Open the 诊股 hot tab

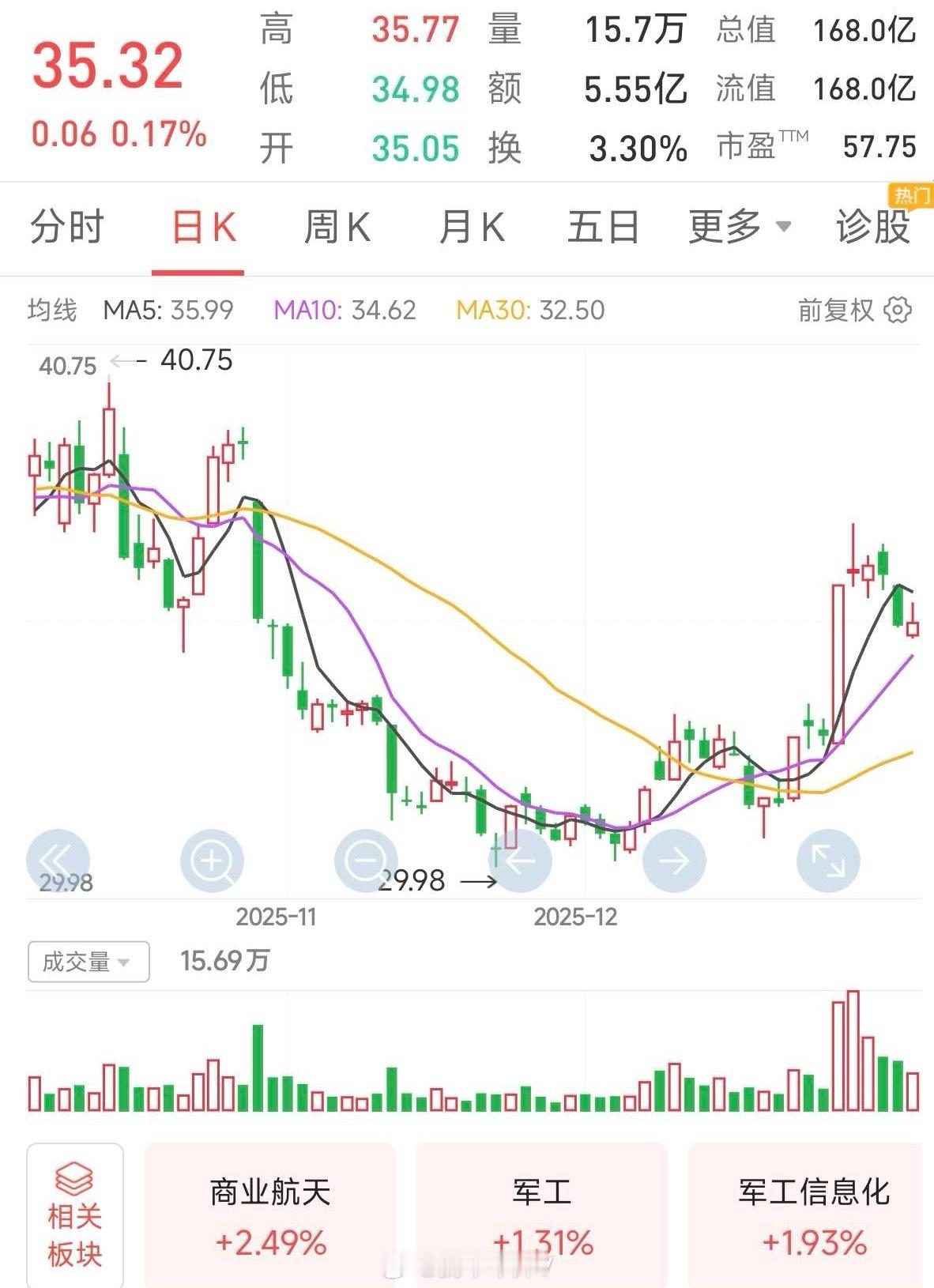(873, 227)
